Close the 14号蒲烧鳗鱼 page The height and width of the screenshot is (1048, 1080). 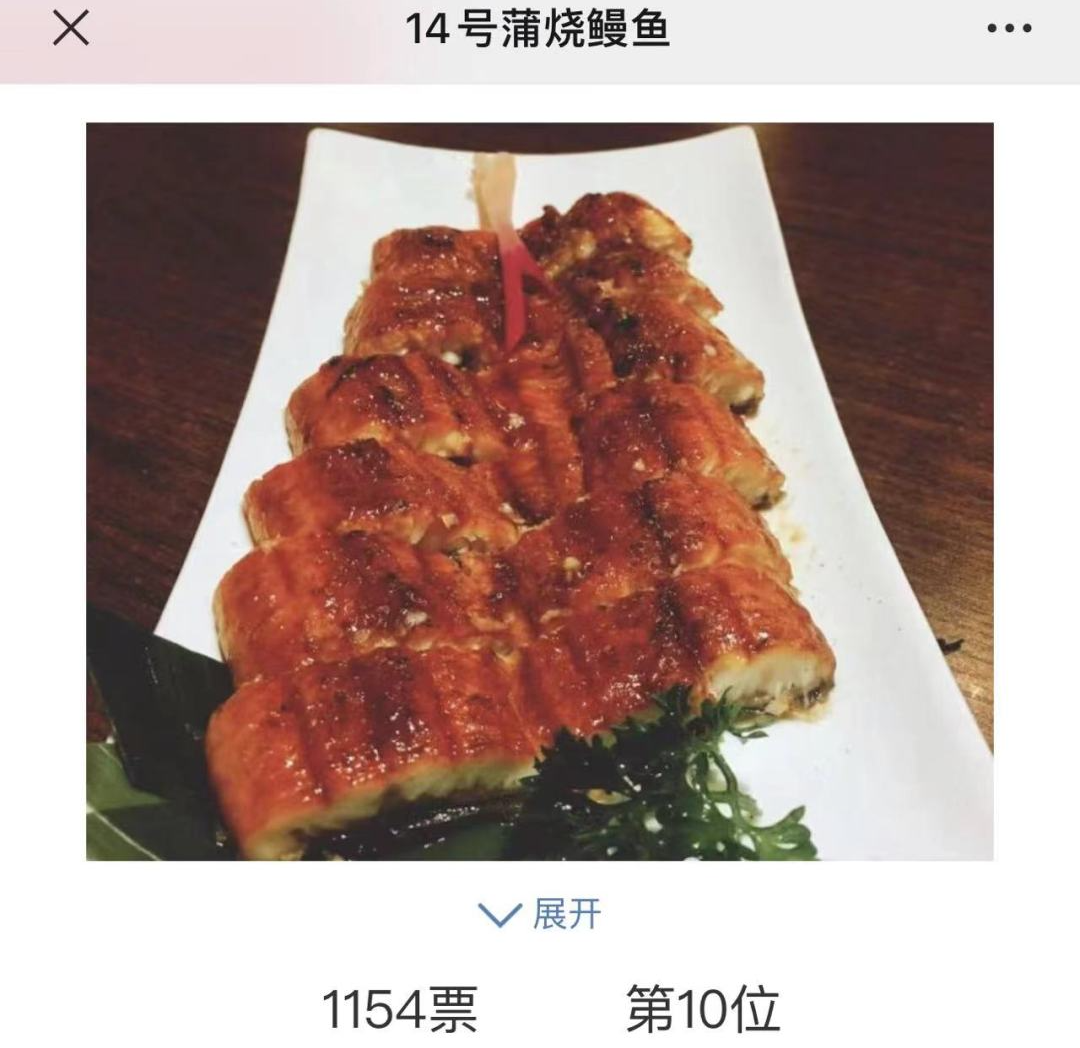pyautogui.click(x=70, y=29)
